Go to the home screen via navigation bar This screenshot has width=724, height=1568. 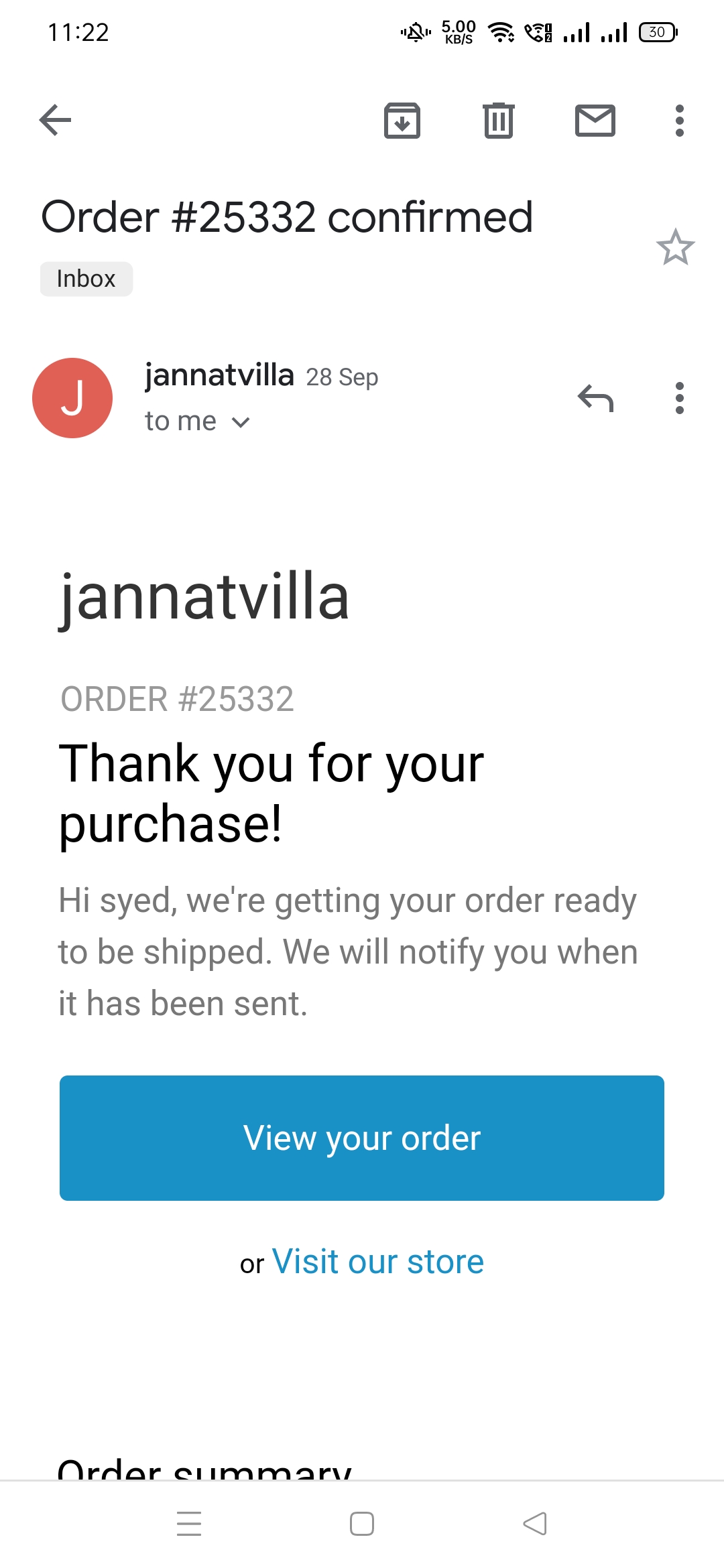click(x=362, y=1523)
